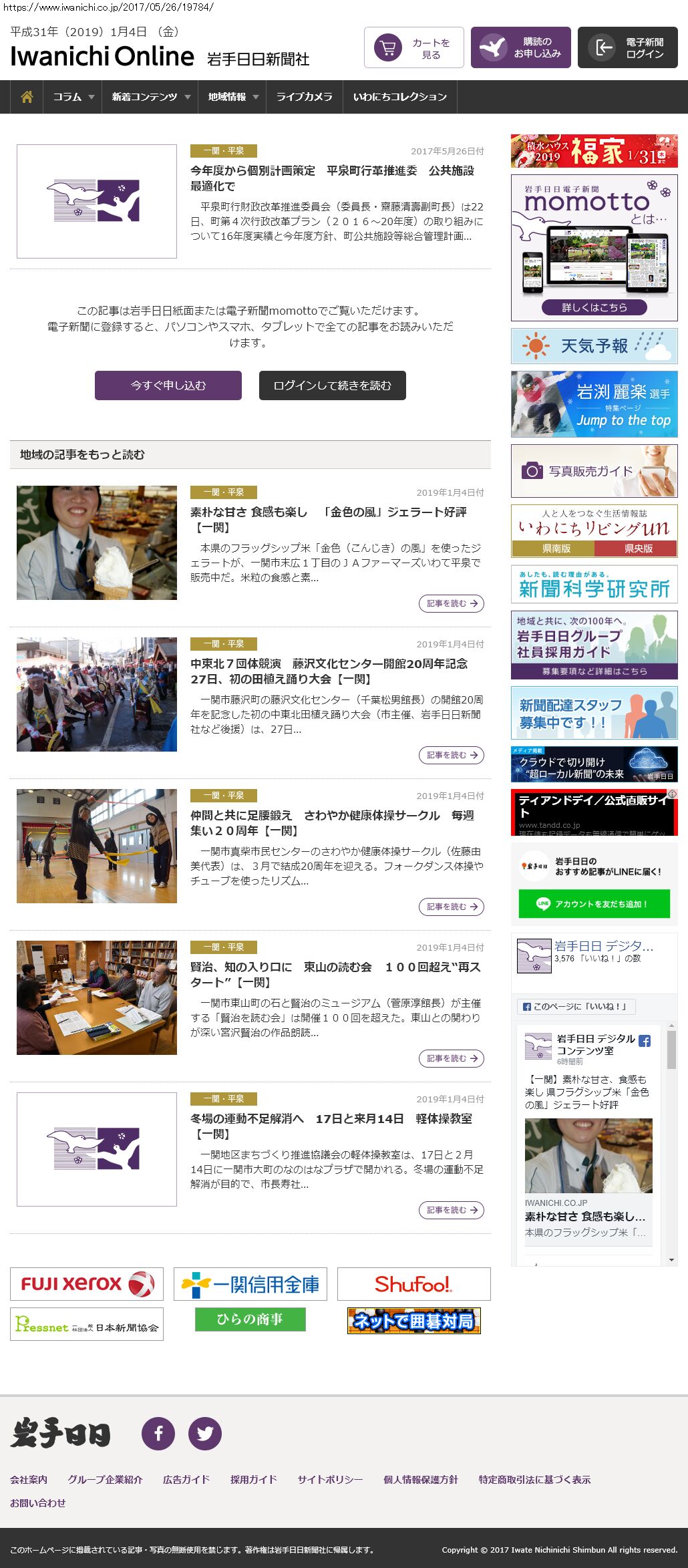688x1568 pixels.
Task: Open the cart via カートを見る
Action: coord(413,47)
